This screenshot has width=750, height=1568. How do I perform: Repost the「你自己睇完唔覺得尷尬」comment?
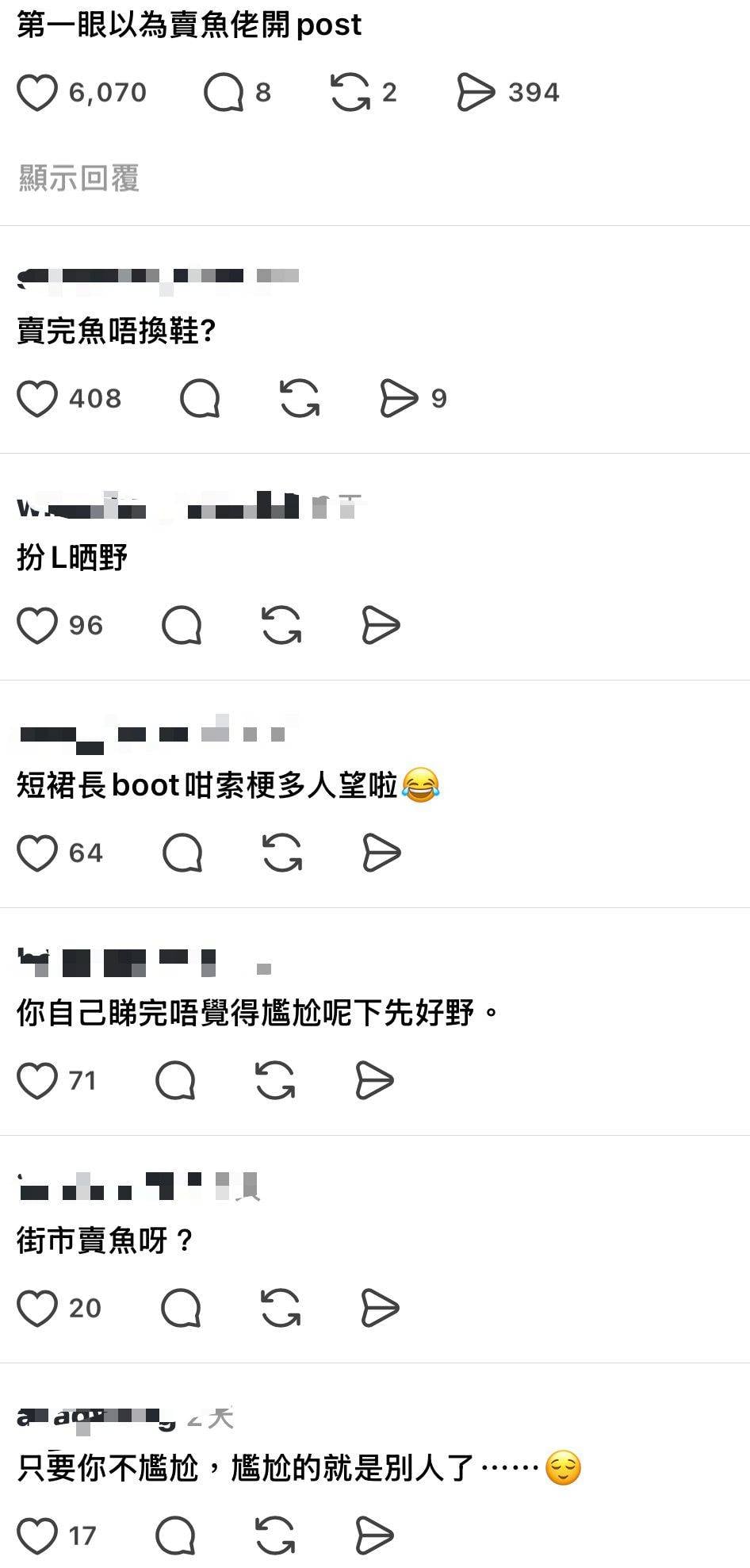[275, 1081]
